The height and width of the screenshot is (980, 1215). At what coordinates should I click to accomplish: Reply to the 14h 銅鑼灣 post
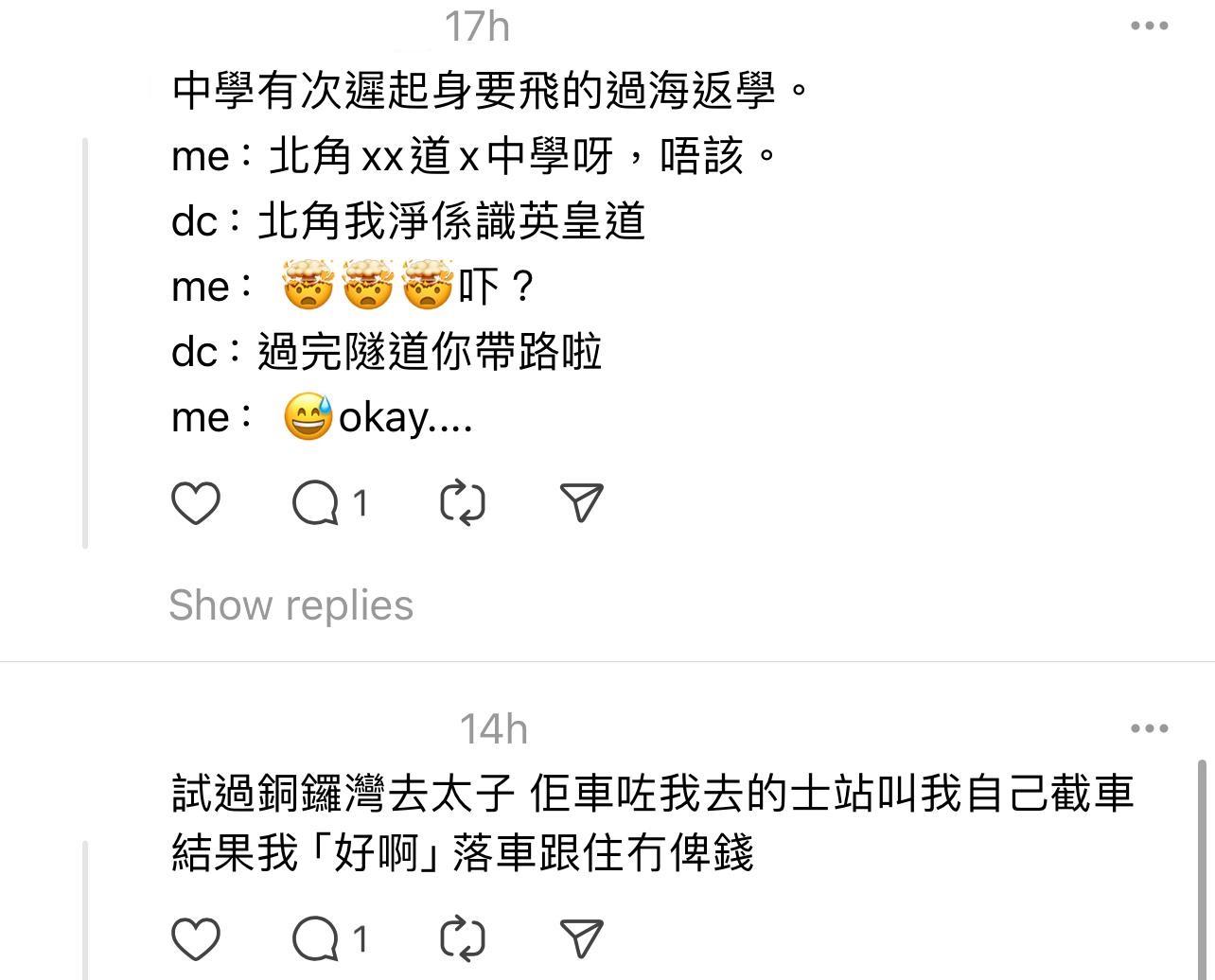click(x=317, y=938)
